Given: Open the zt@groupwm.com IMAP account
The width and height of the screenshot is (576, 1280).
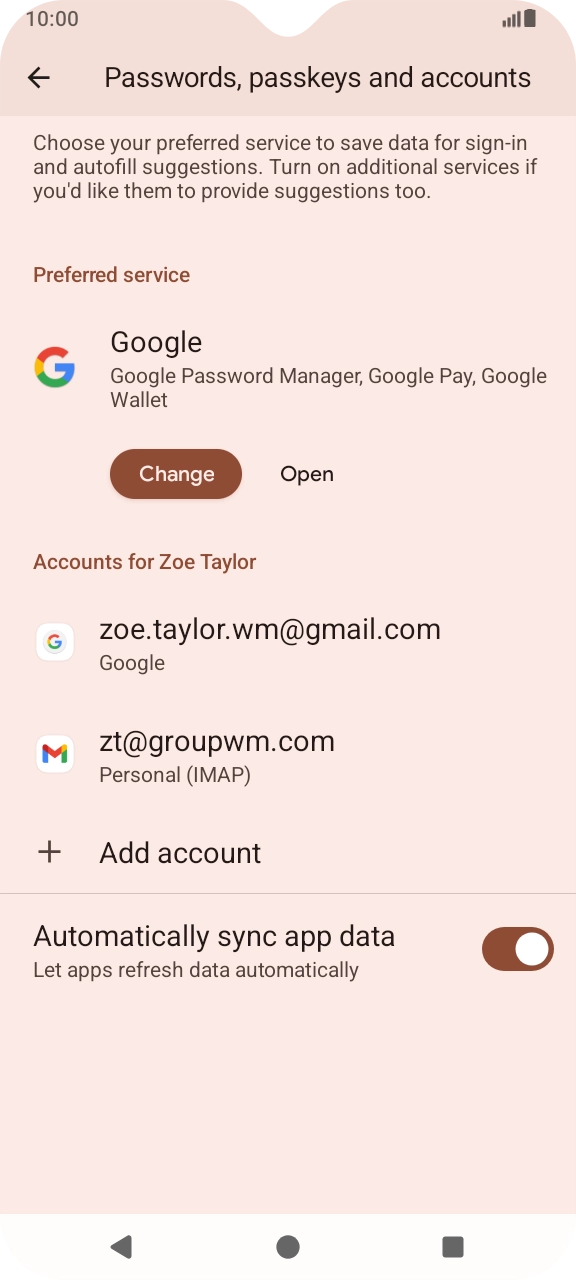Looking at the screenshot, I should pyautogui.click(x=288, y=755).
